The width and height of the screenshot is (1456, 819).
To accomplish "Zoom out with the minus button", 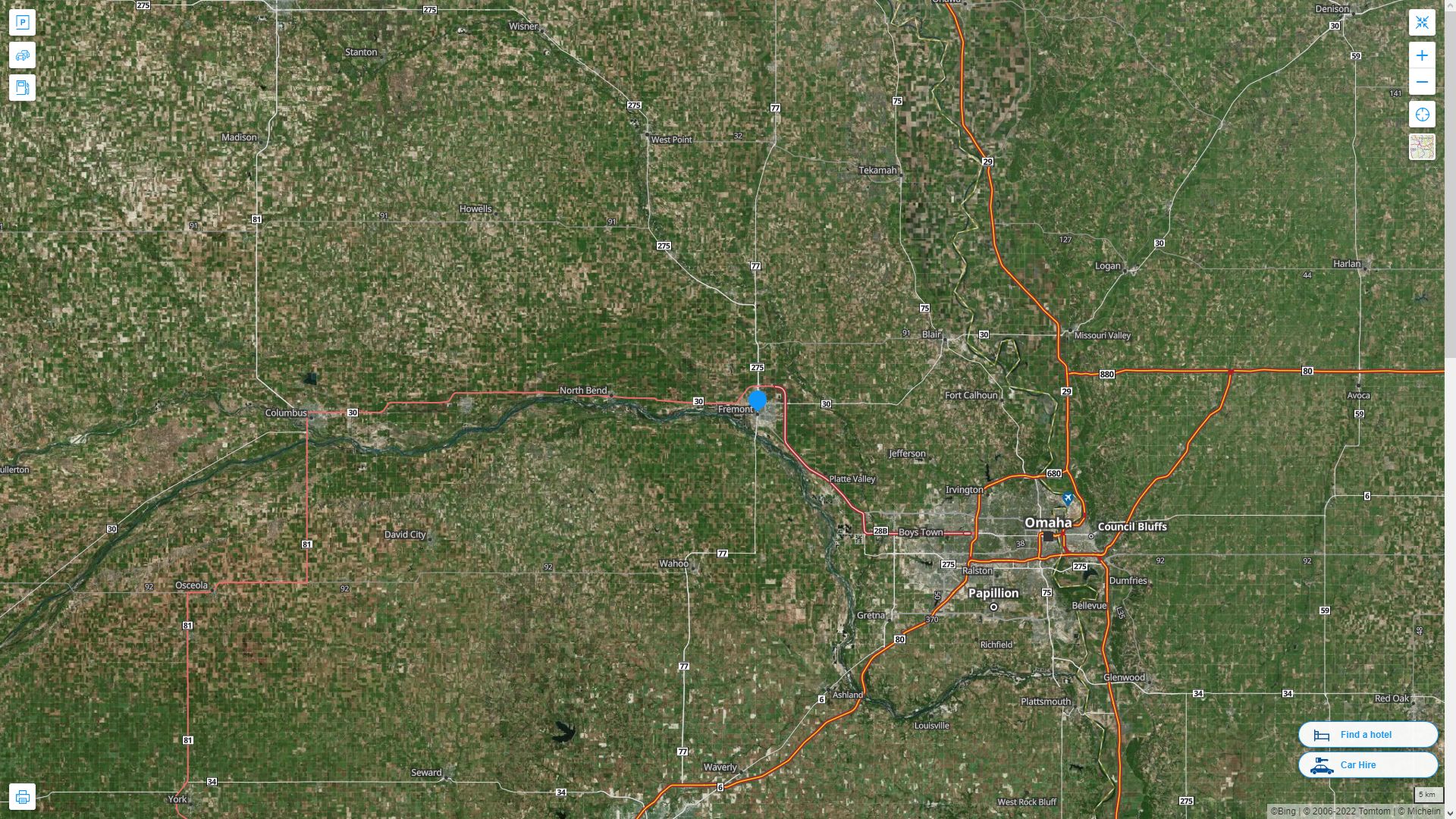I will (x=1422, y=82).
